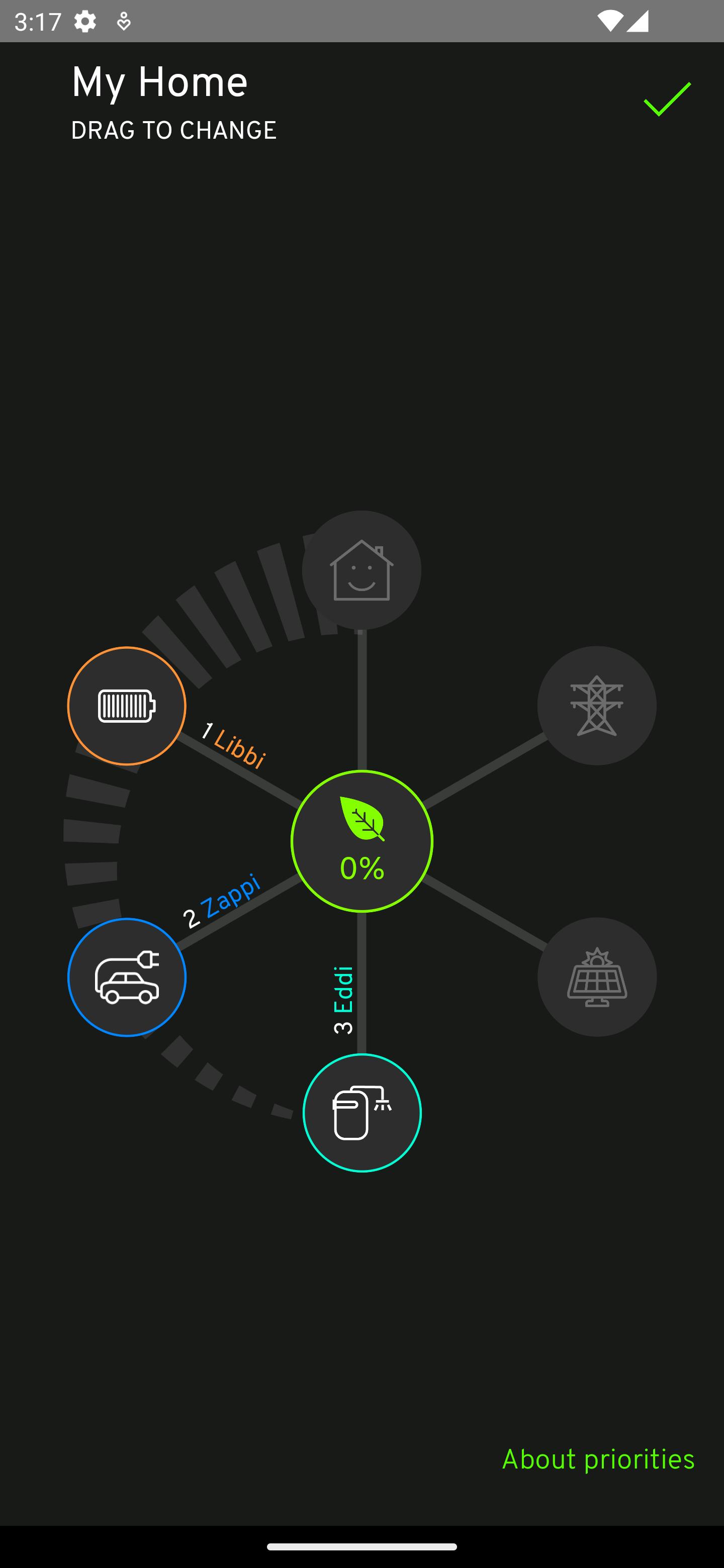
Task: Confirm changes with the green checkmark
Action: point(667,99)
